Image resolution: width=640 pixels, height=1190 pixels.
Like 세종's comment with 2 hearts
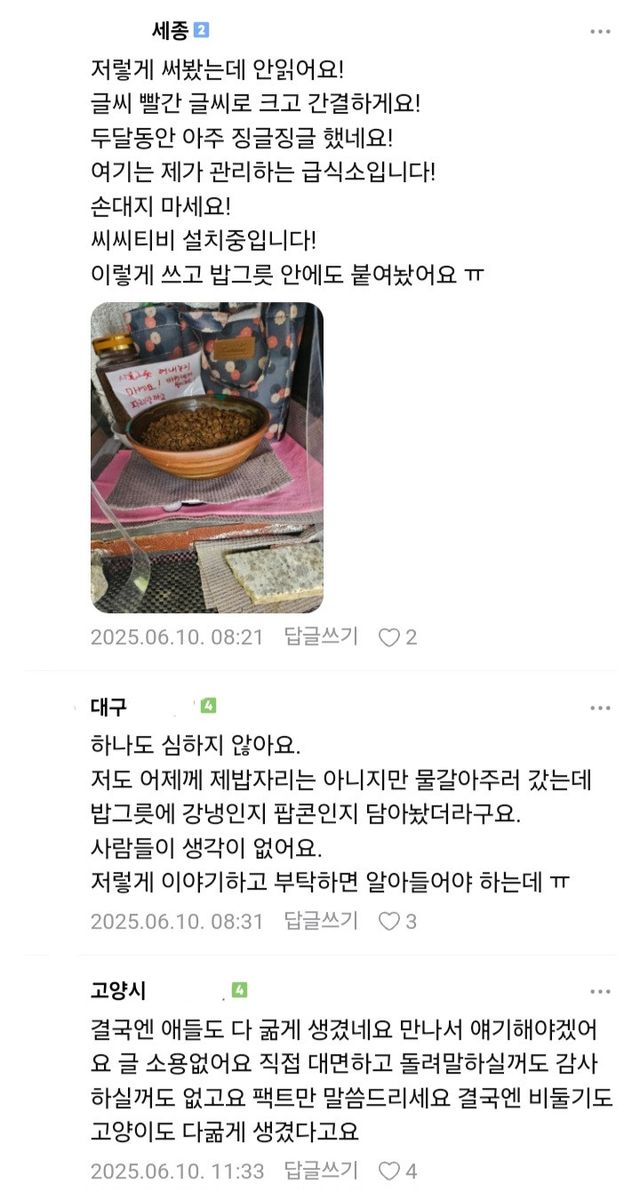click(x=398, y=637)
